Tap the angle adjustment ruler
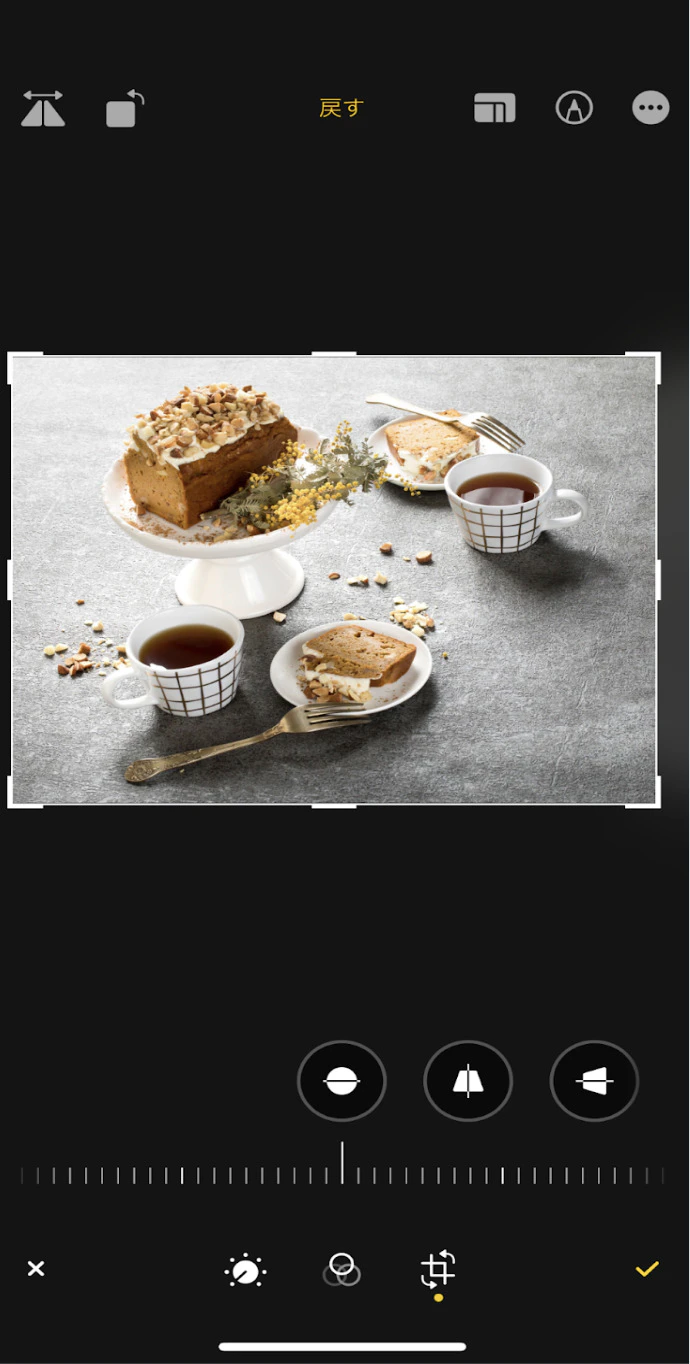Viewport: 690px width, 1364px height. pyautogui.click(x=342, y=1174)
